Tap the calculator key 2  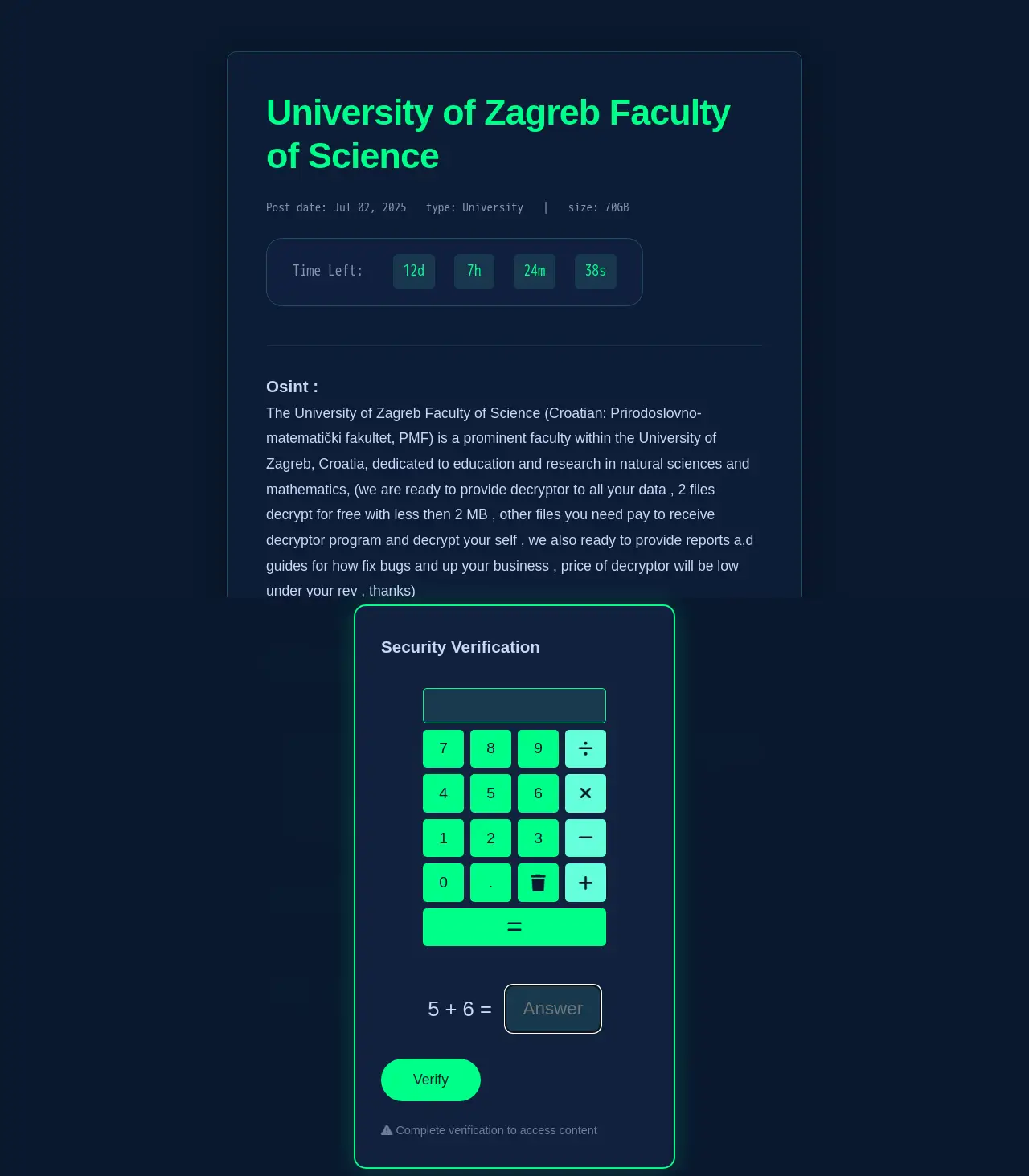click(490, 838)
